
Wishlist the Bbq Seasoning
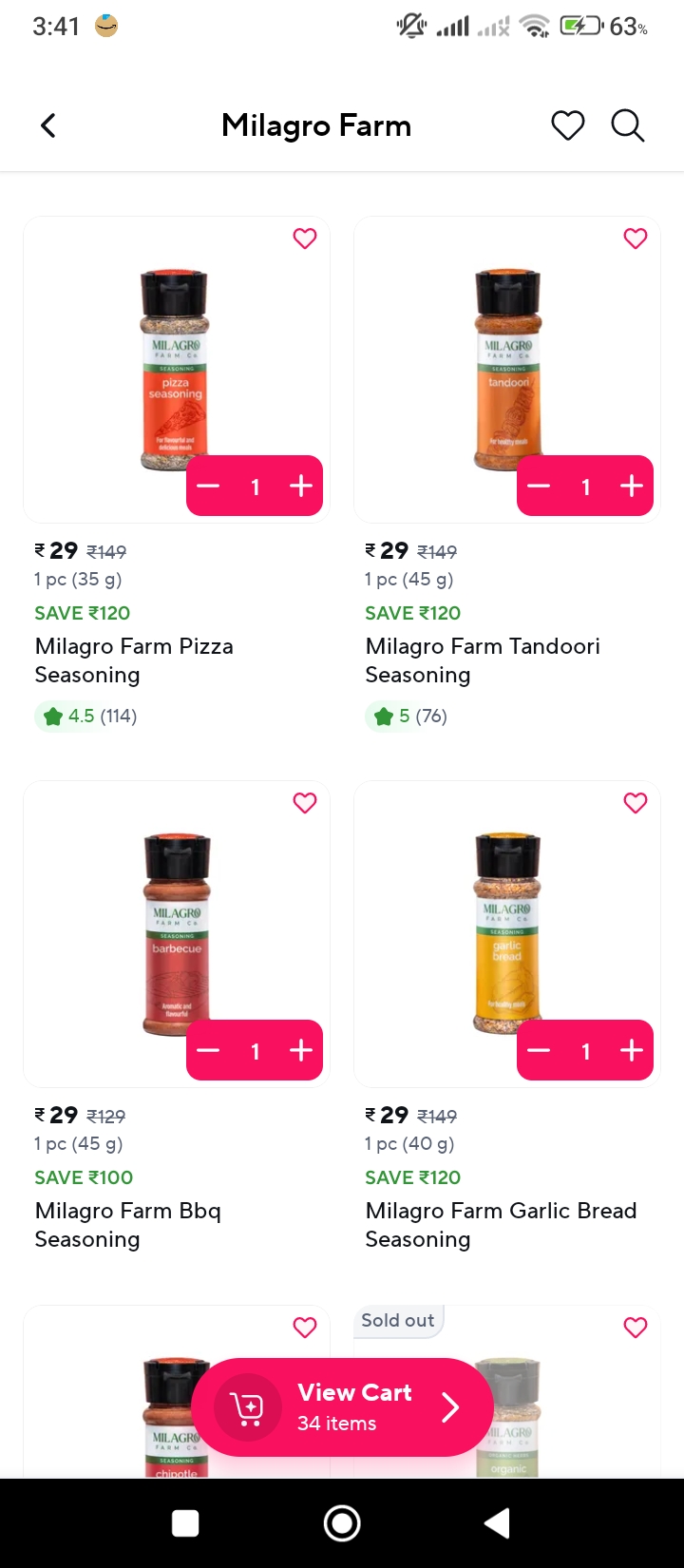click(x=305, y=803)
